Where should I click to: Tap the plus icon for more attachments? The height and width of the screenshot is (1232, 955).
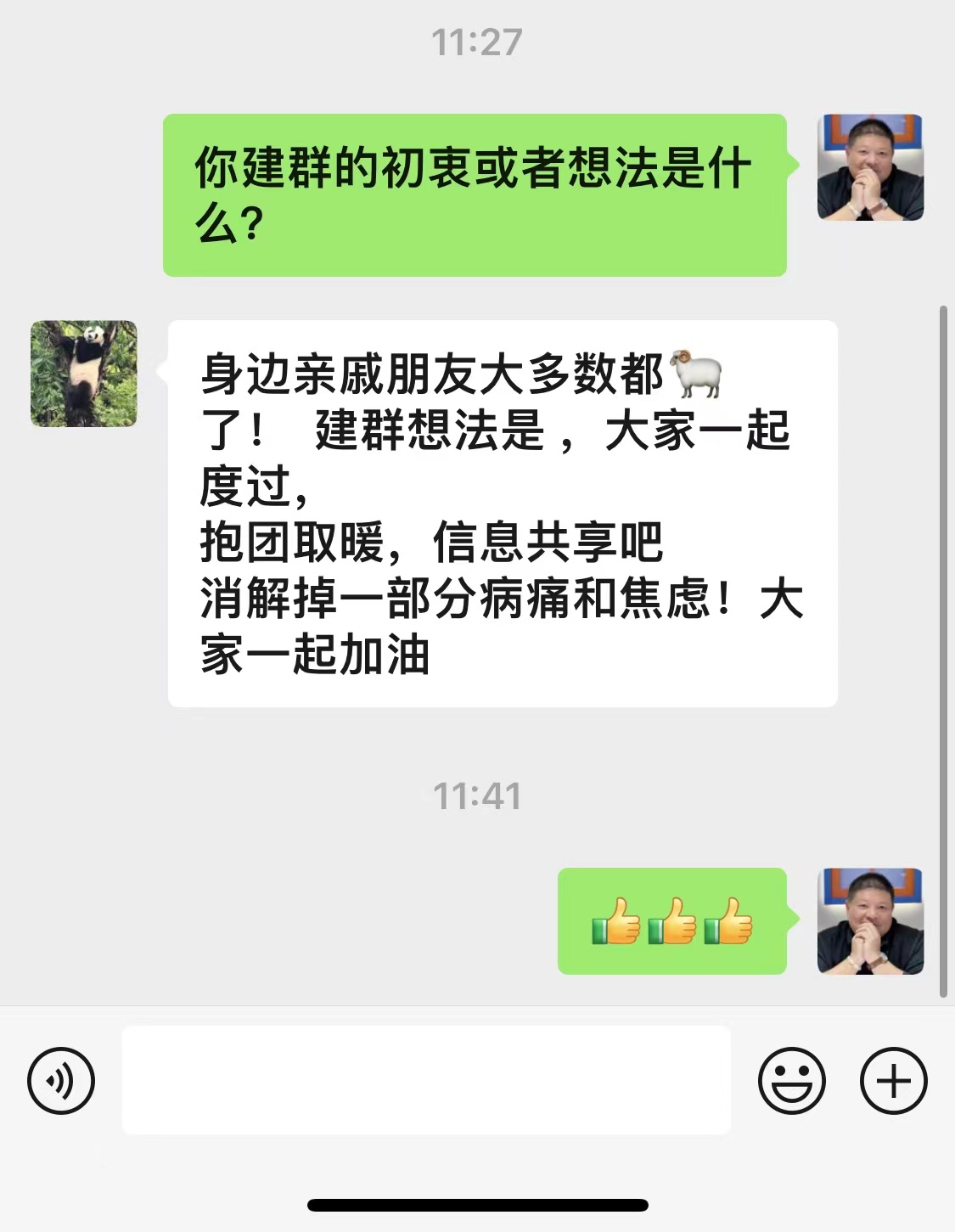click(x=892, y=1079)
